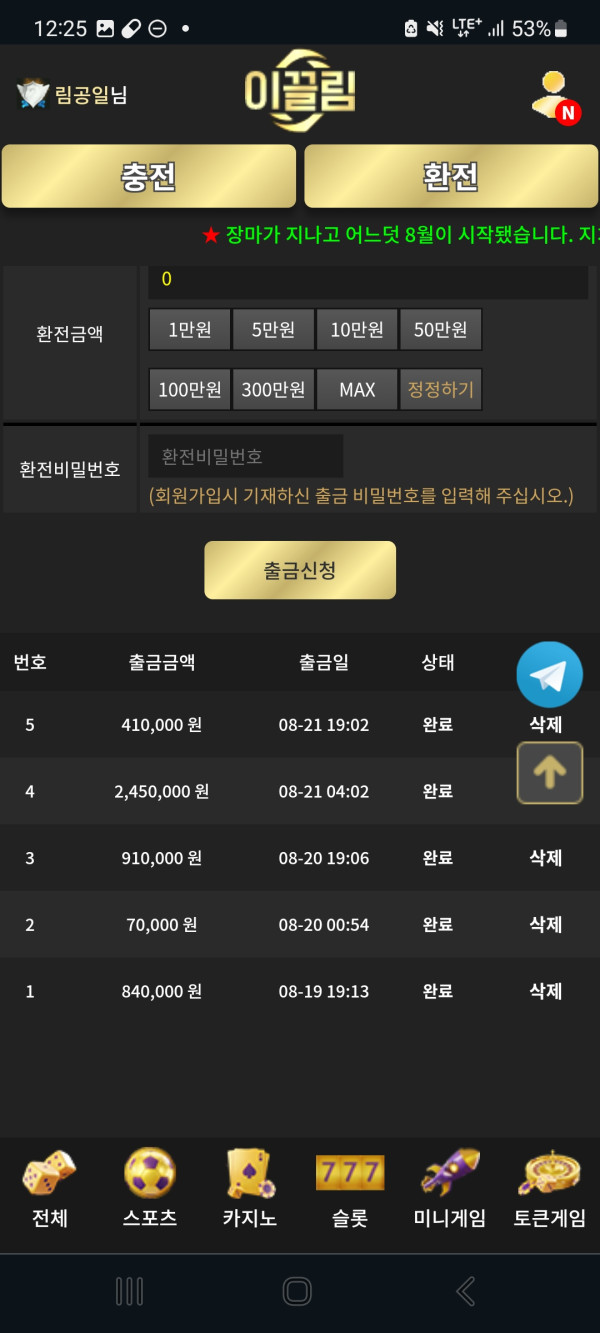Select the 300만원 amount button
Image resolution: width=600 pixels, height=1333 pixels.
(x=273, y=390)
